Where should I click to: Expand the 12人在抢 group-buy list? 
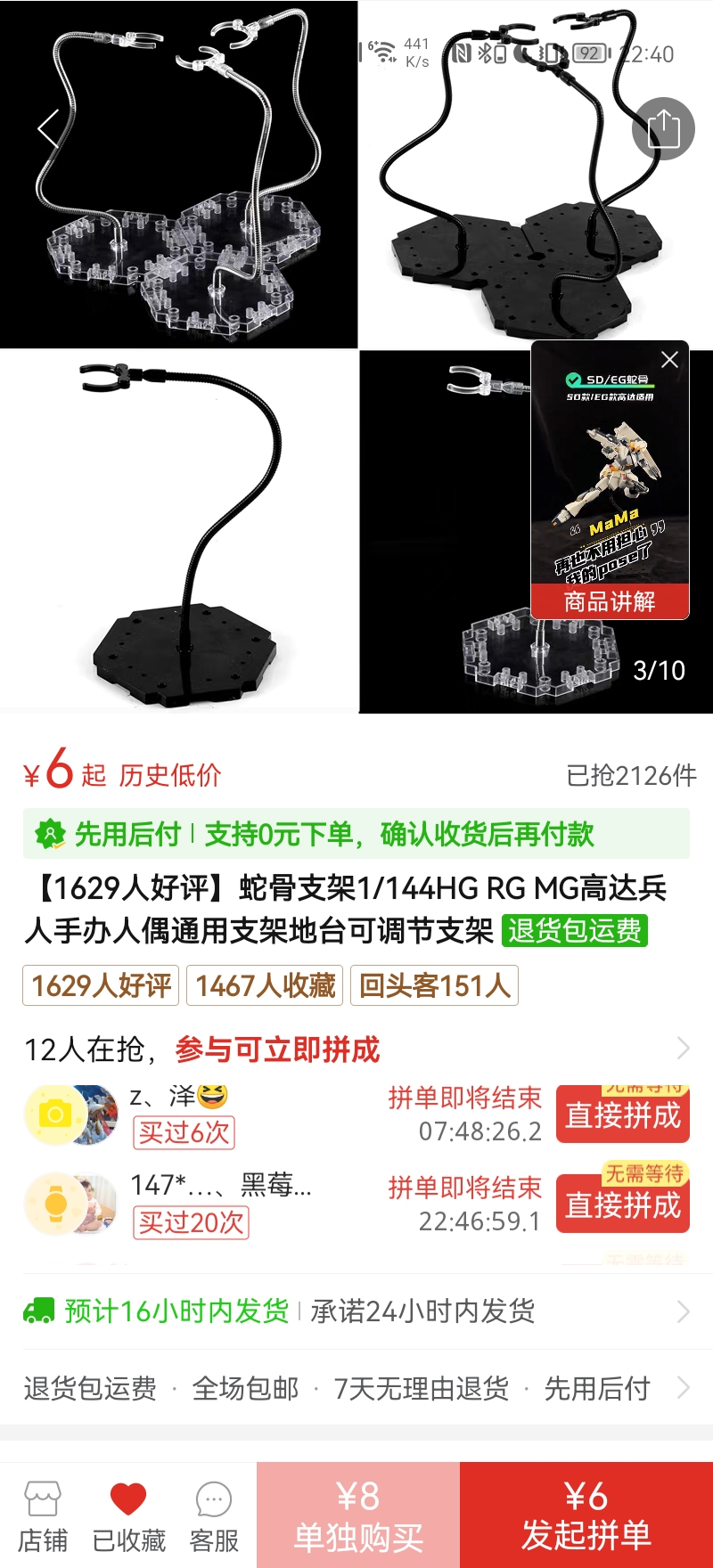click(x=356, y=1049)
